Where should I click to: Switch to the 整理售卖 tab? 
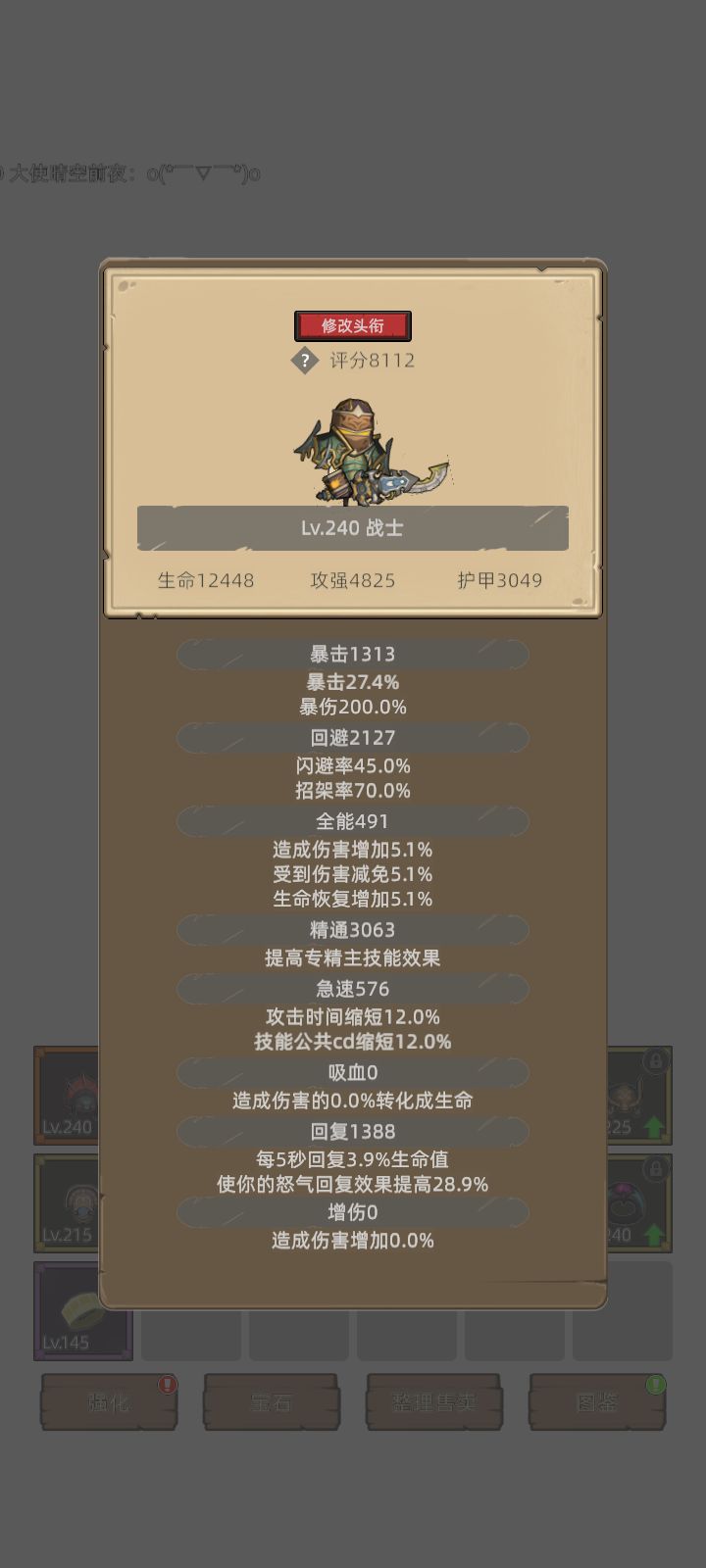tap(435, 1402)
